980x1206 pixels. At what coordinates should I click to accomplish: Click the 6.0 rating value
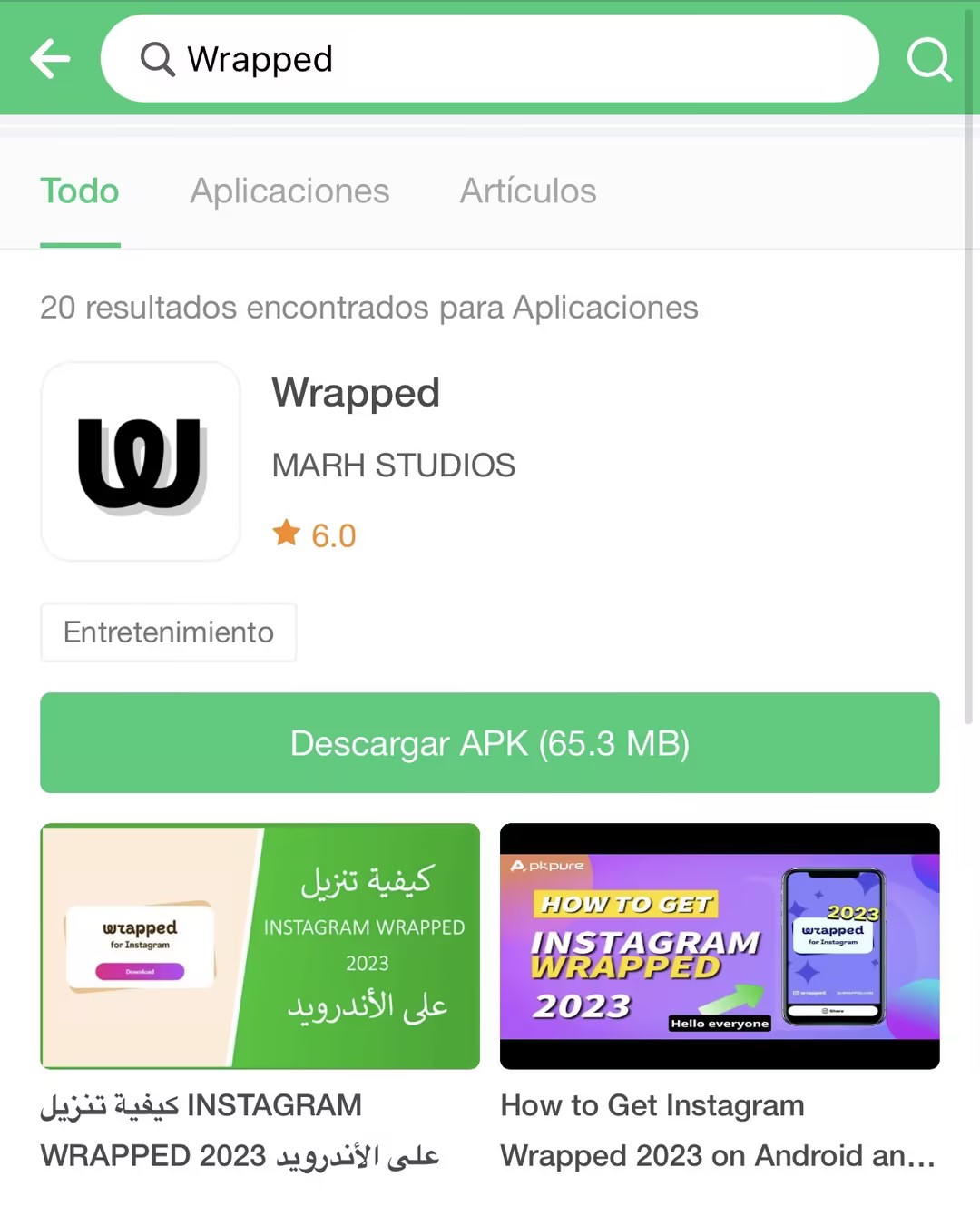coord(334,534)
